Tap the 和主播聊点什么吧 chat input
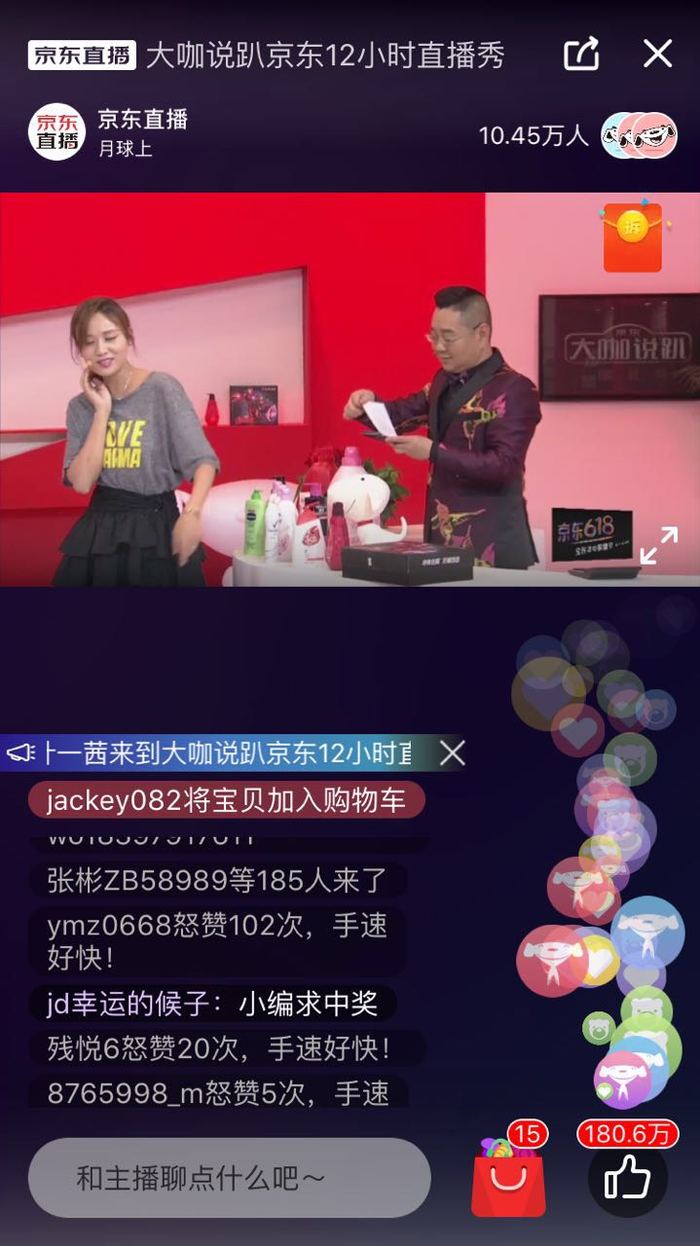Screen dimensions: 700x1246 (229, 1177)
